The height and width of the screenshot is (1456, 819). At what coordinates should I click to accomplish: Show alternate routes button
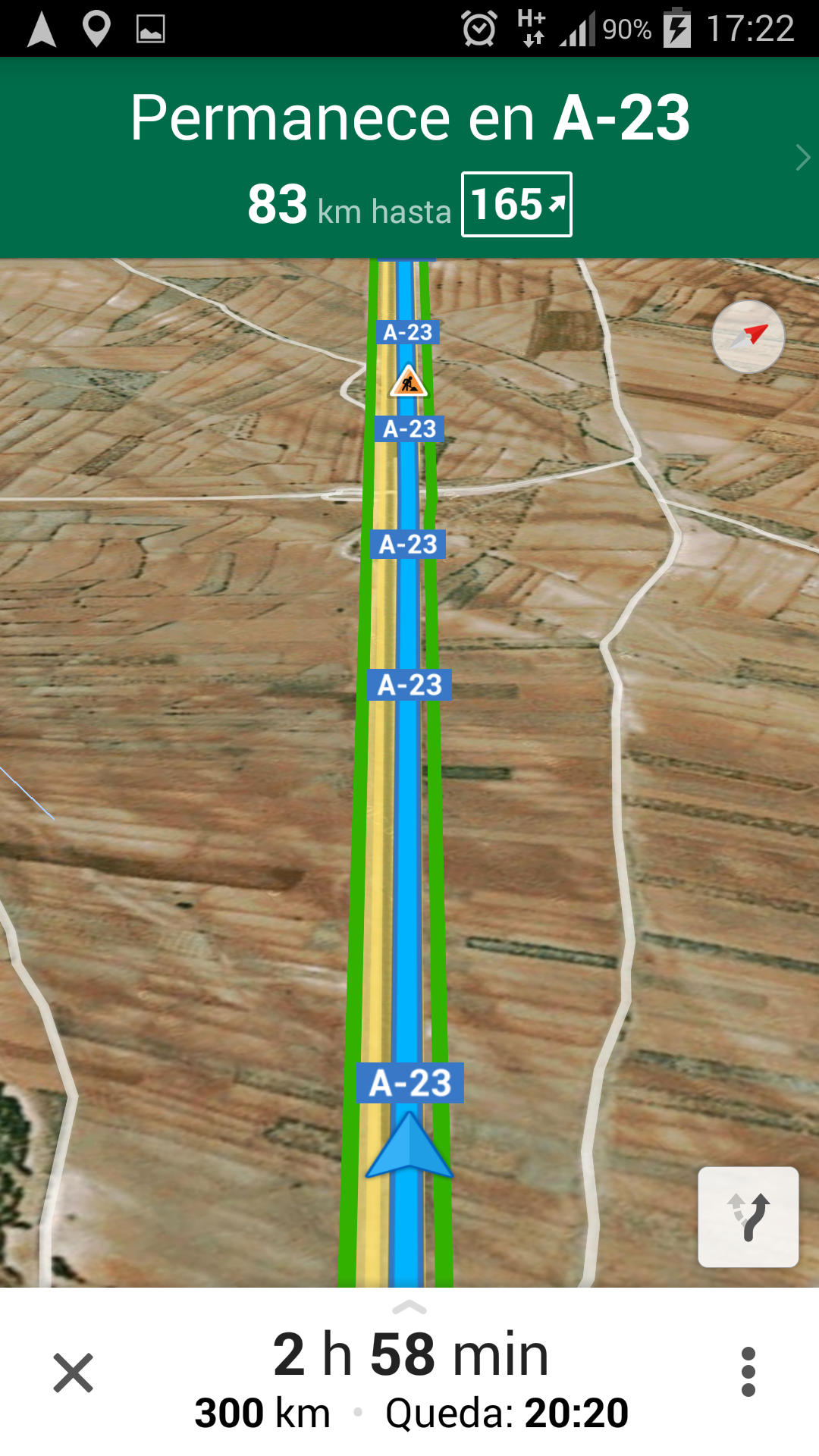coord(748,1216)
